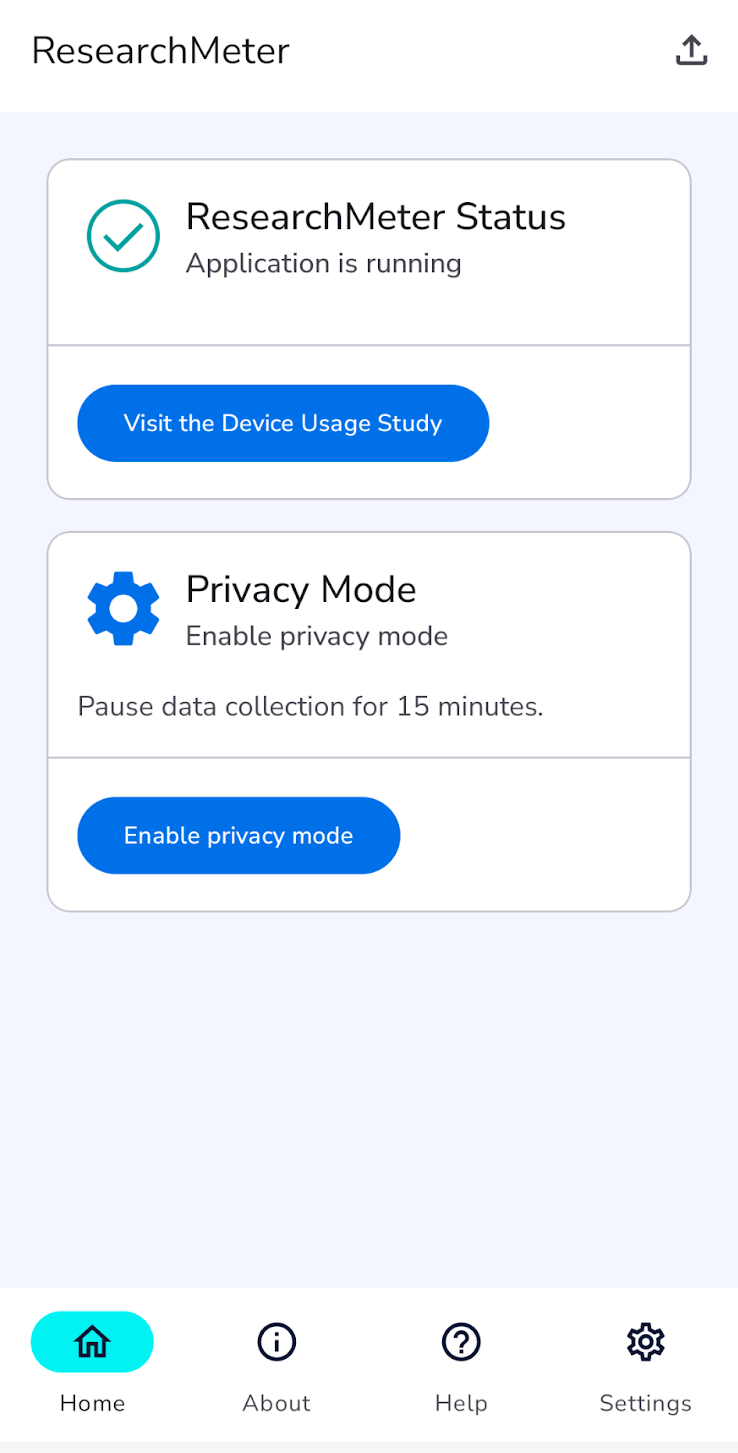The image size is (738, 1453).
Task: Tap the Privacy Mode card heading
Action: pos(300,590)
